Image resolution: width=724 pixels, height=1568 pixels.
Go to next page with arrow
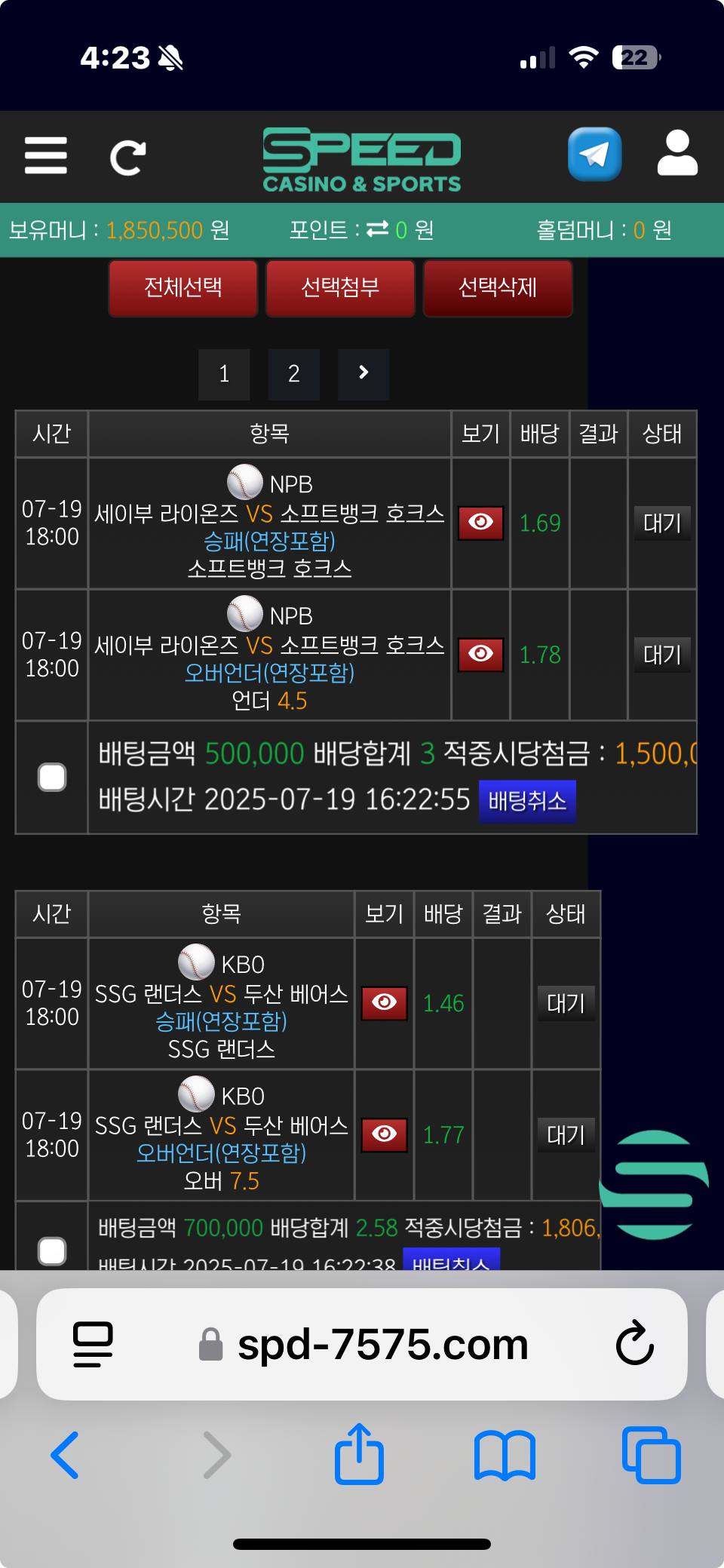coord(364,373)
